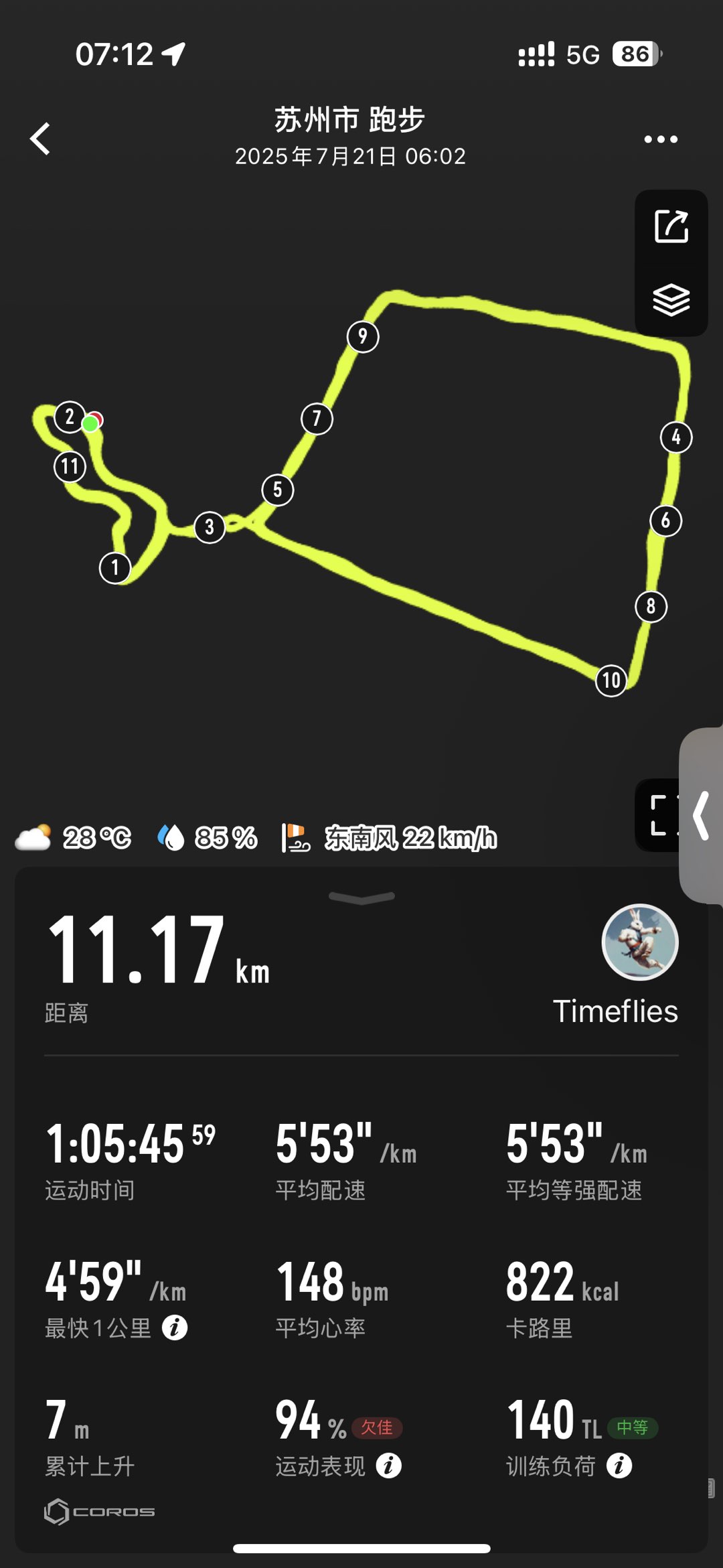Show info about 训练负荷
The height and width of the screenshot is (1568, 723).
(x=619, y=1466)
